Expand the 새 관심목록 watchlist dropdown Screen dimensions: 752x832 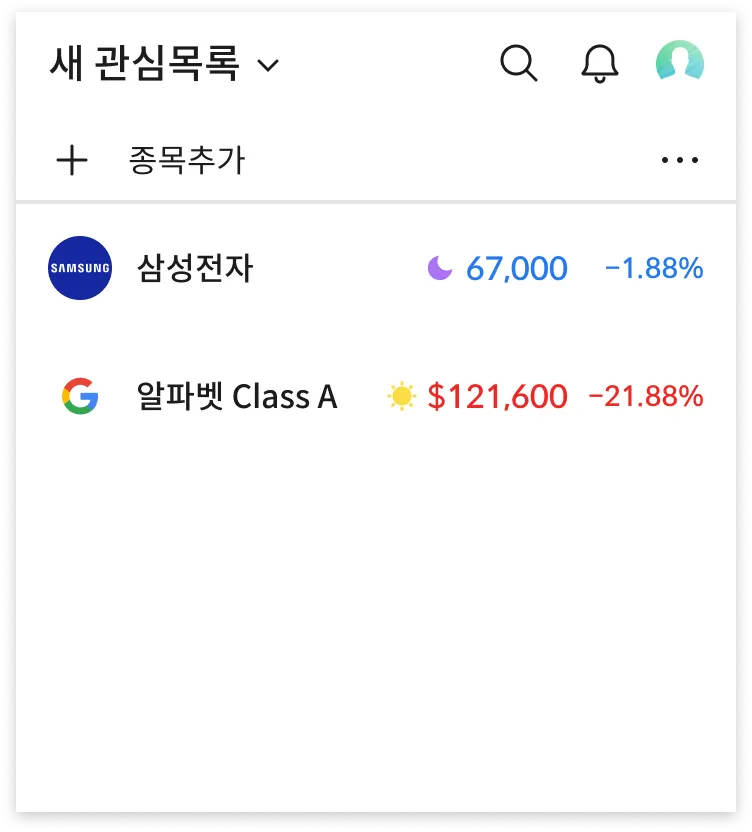coord(165,66)
